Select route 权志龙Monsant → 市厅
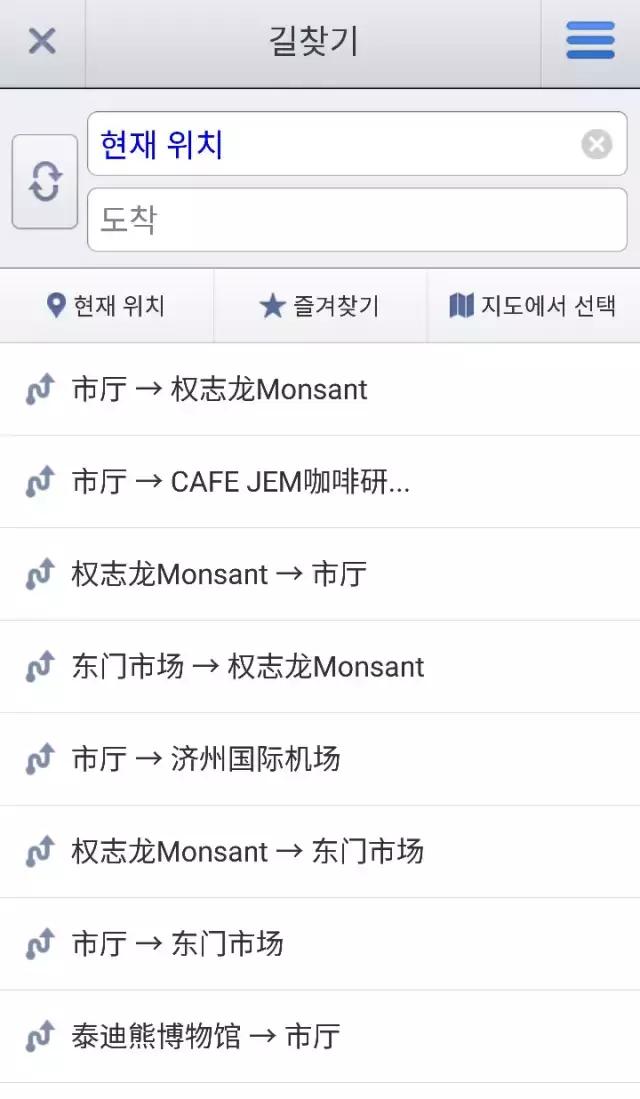The width and height of the screenshot is (640, 1099). 320,575
